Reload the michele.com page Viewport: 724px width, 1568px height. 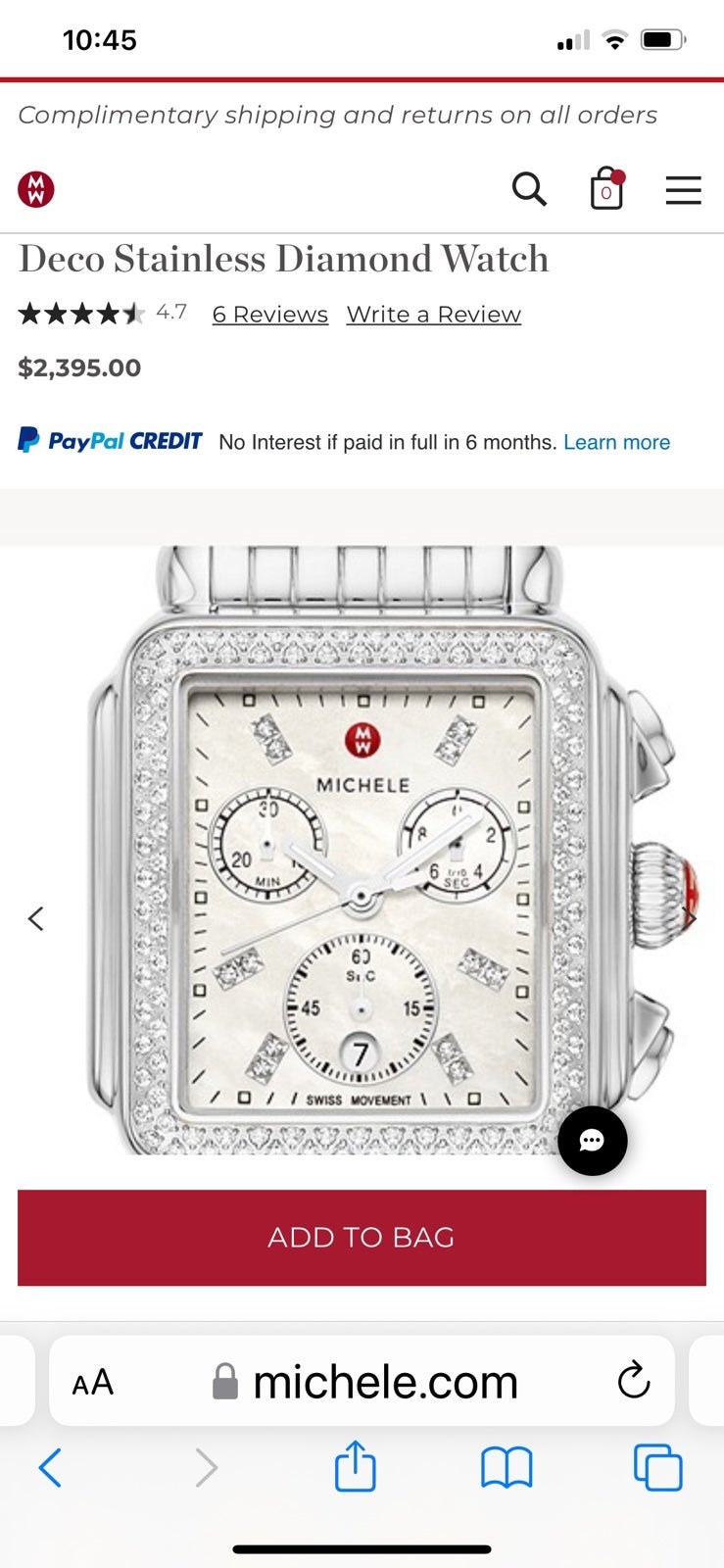tap(634, 1381)
